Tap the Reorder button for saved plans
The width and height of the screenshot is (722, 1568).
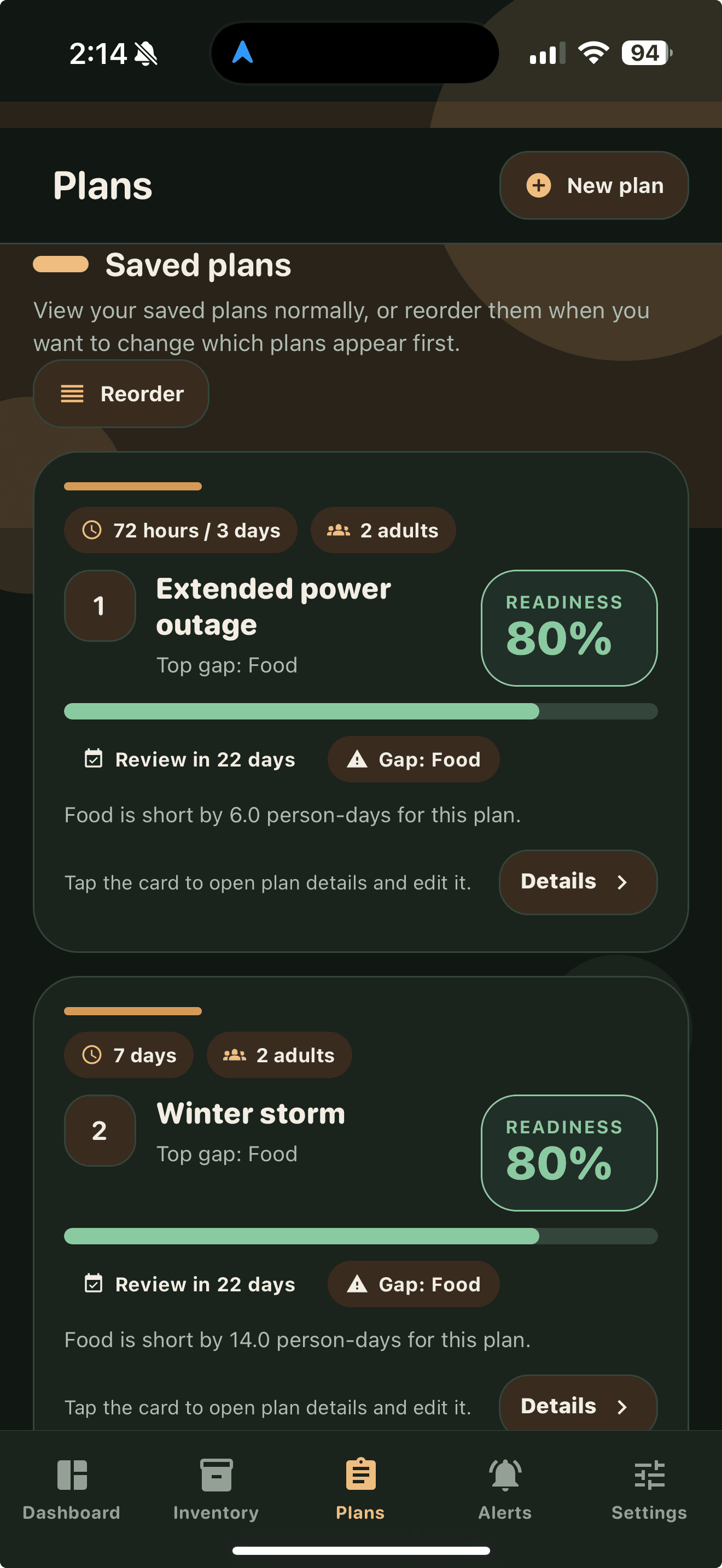click(x=121, y=394)
